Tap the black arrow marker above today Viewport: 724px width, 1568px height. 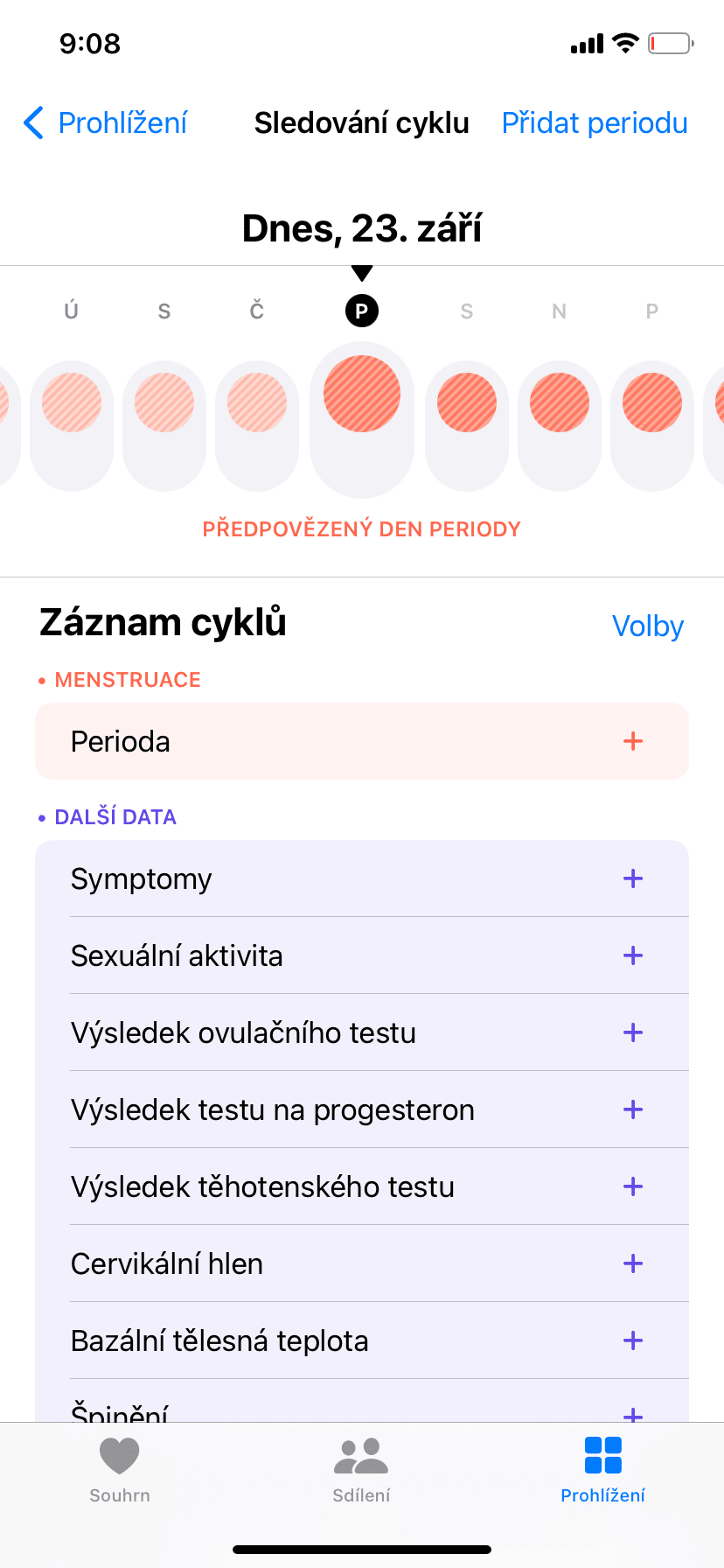pyautogui.click(x=361, y=272)
